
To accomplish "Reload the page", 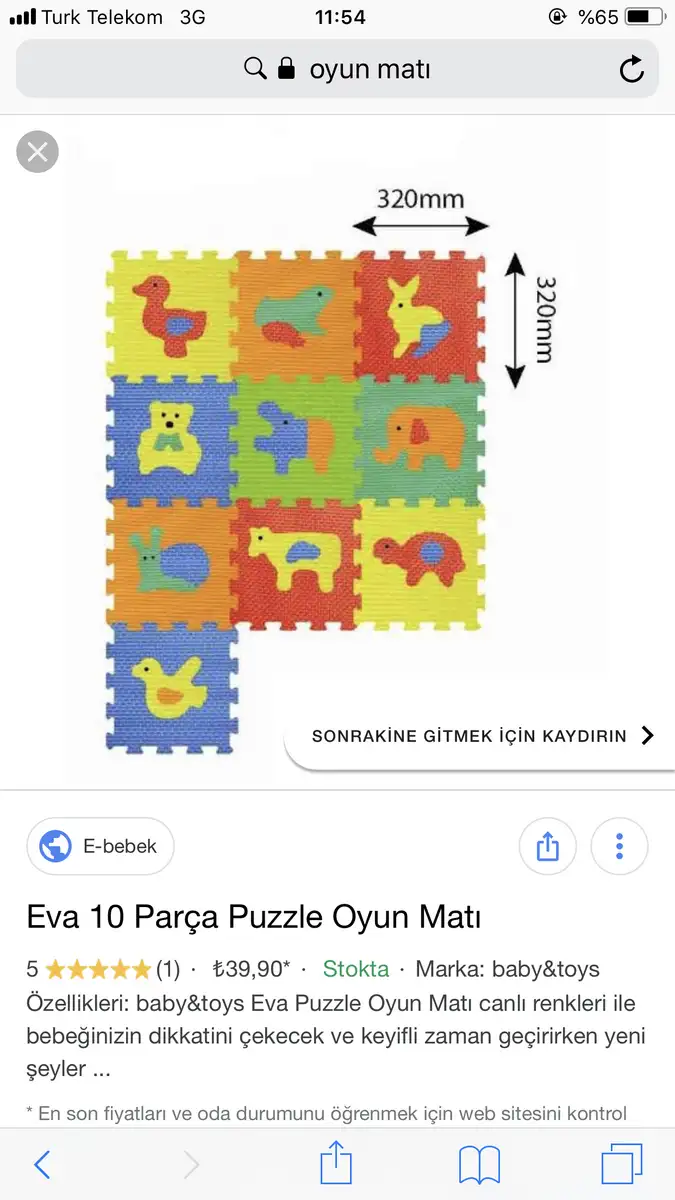I will click(631, 69).
